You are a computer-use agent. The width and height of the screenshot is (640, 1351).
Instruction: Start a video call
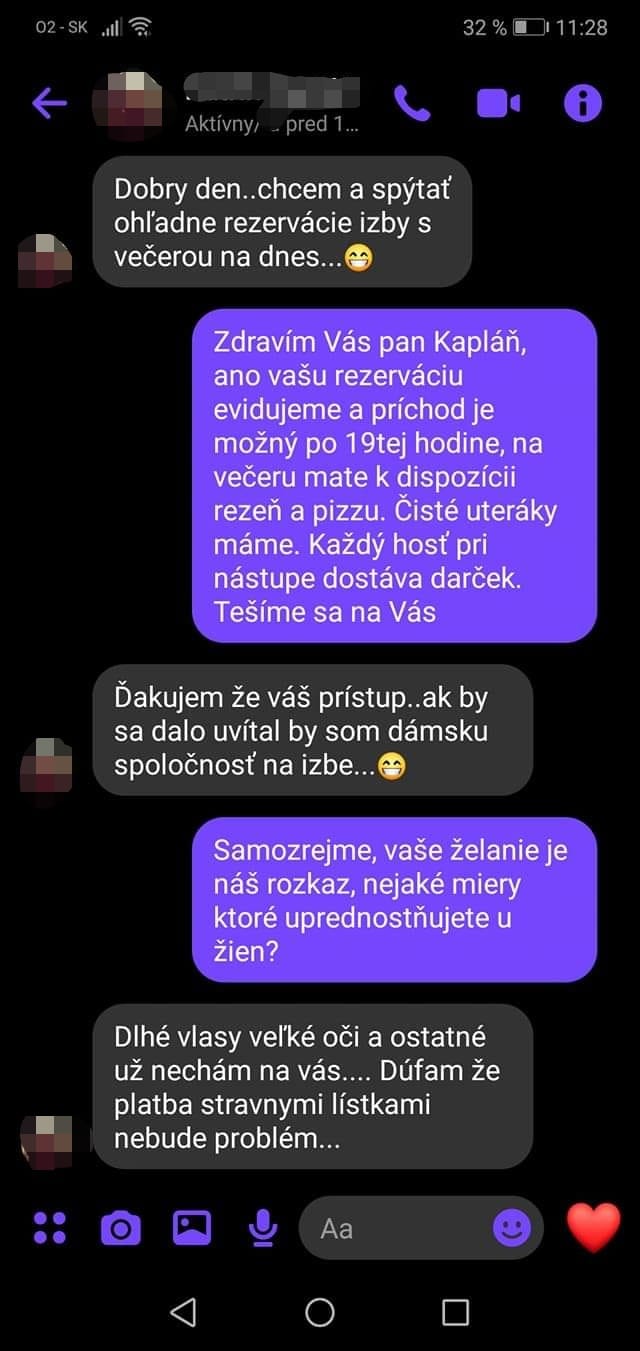click(498, 103)
